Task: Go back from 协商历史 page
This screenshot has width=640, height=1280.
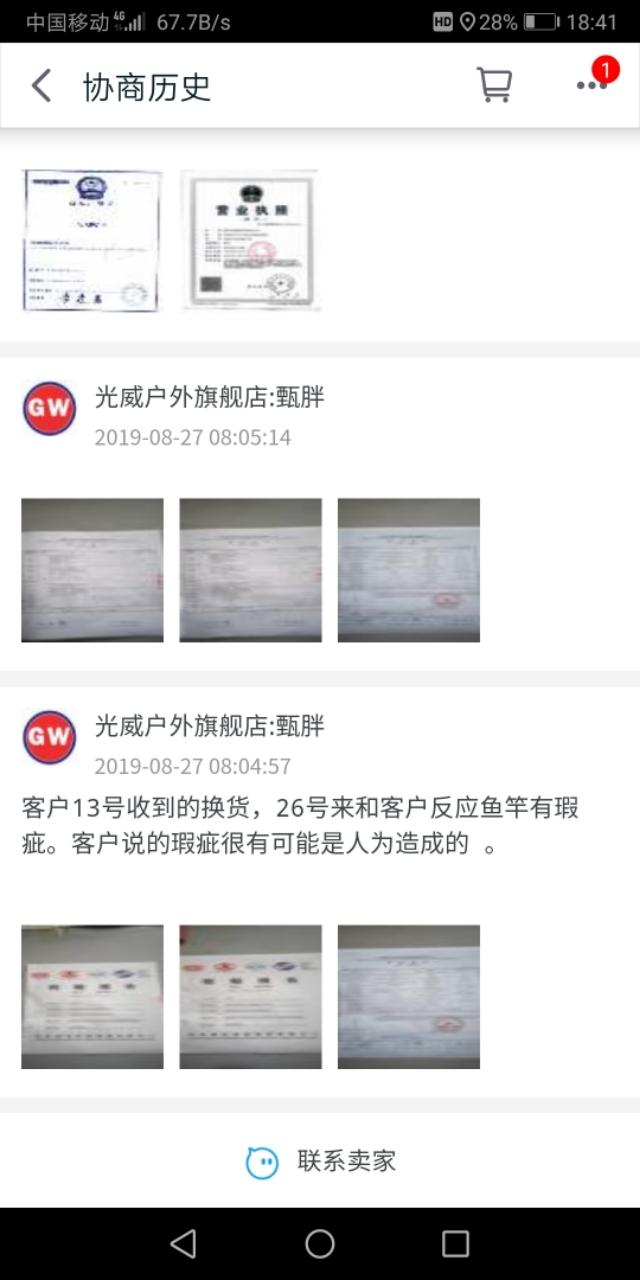Action: (41, 86)
